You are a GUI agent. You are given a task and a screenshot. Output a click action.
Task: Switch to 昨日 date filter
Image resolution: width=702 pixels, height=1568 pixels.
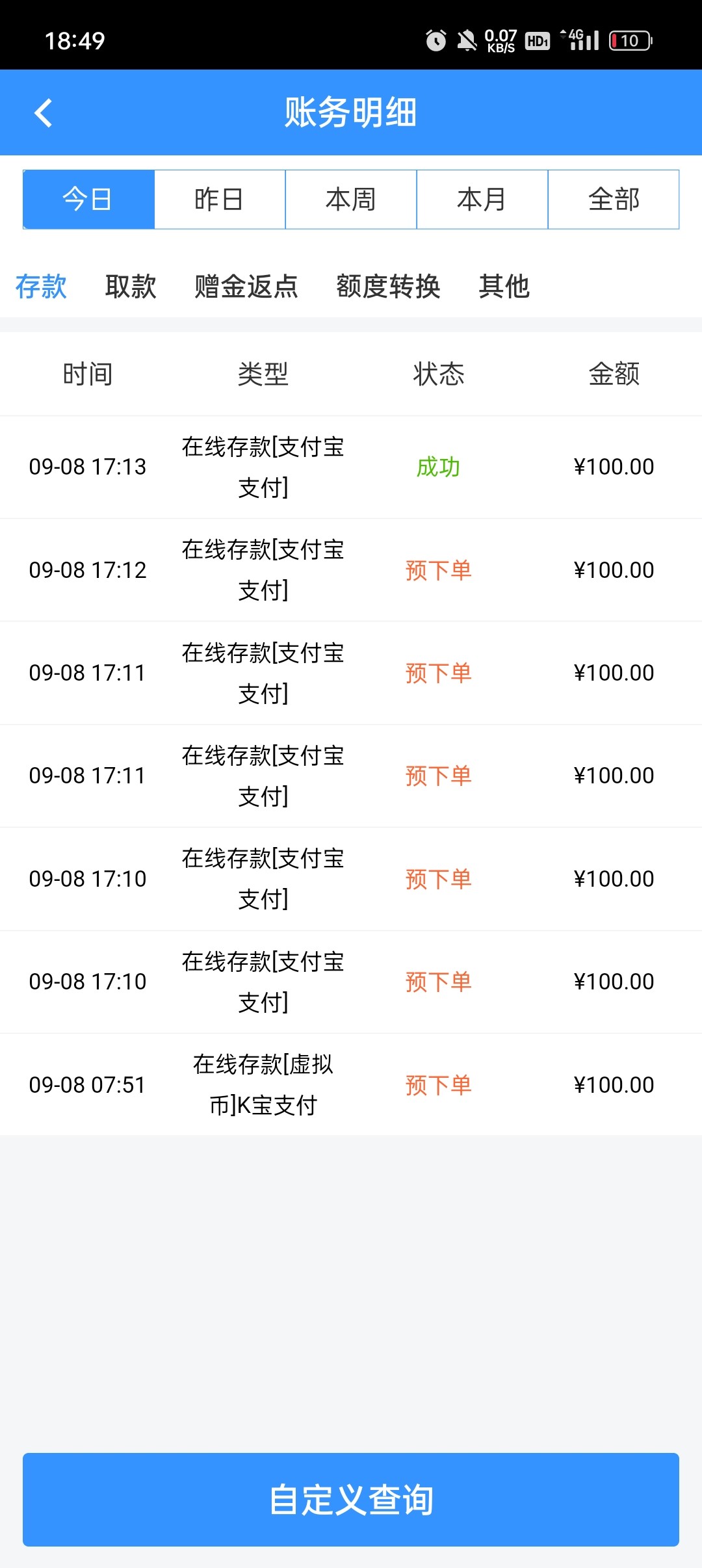pyautogui.click(x=220, y=200)
